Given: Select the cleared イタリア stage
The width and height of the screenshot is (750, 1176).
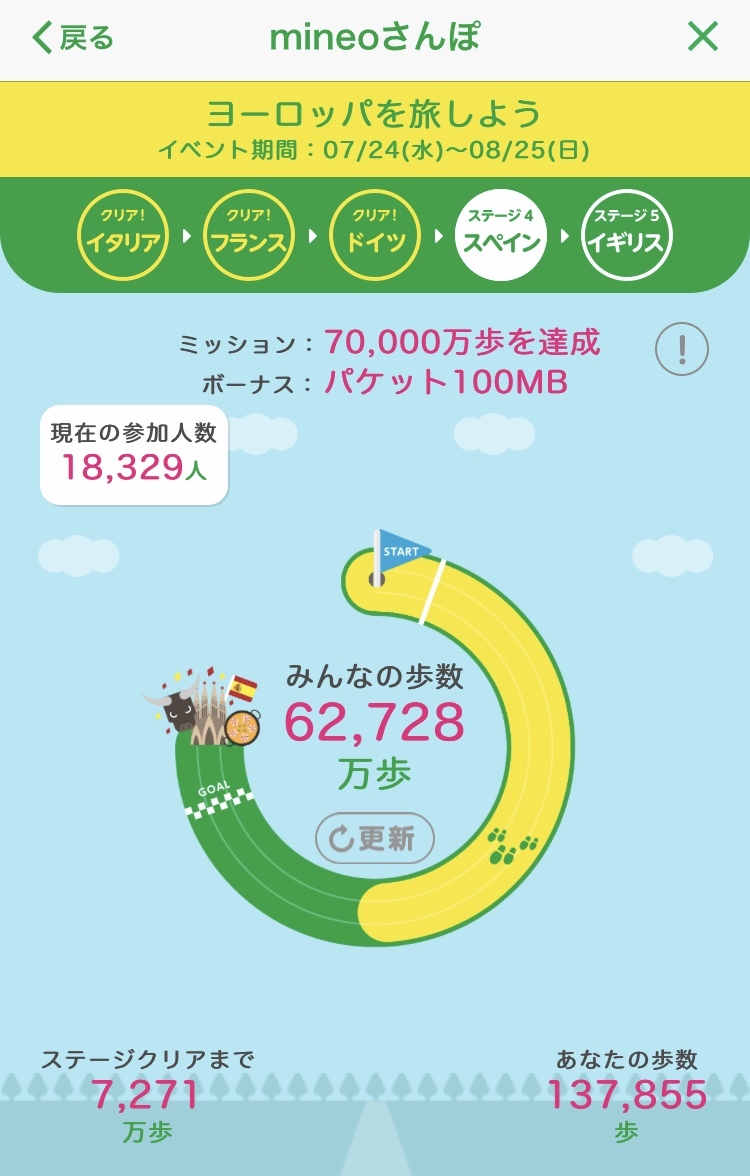Looking at the screenshot, I should tap(124, 235).
